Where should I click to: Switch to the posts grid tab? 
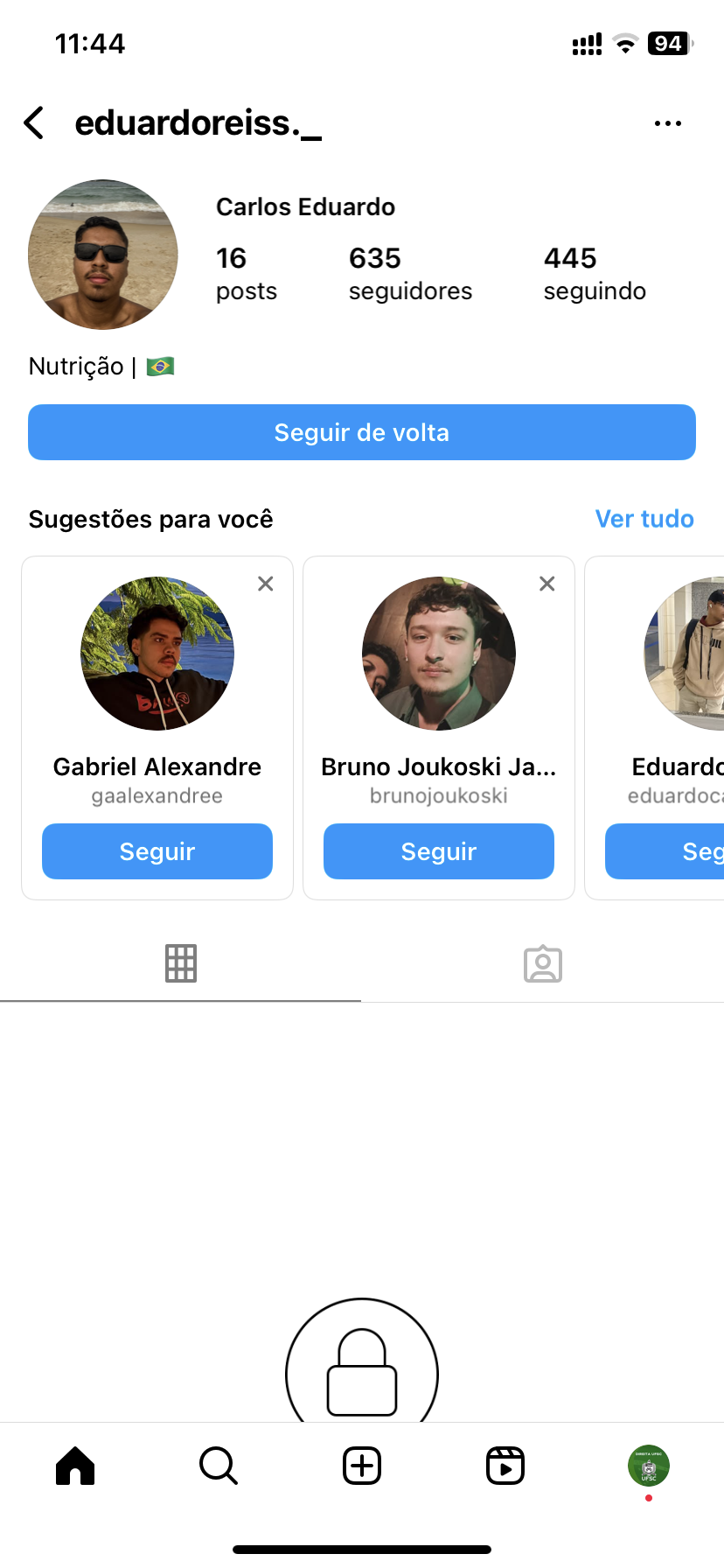click(181, 963)
